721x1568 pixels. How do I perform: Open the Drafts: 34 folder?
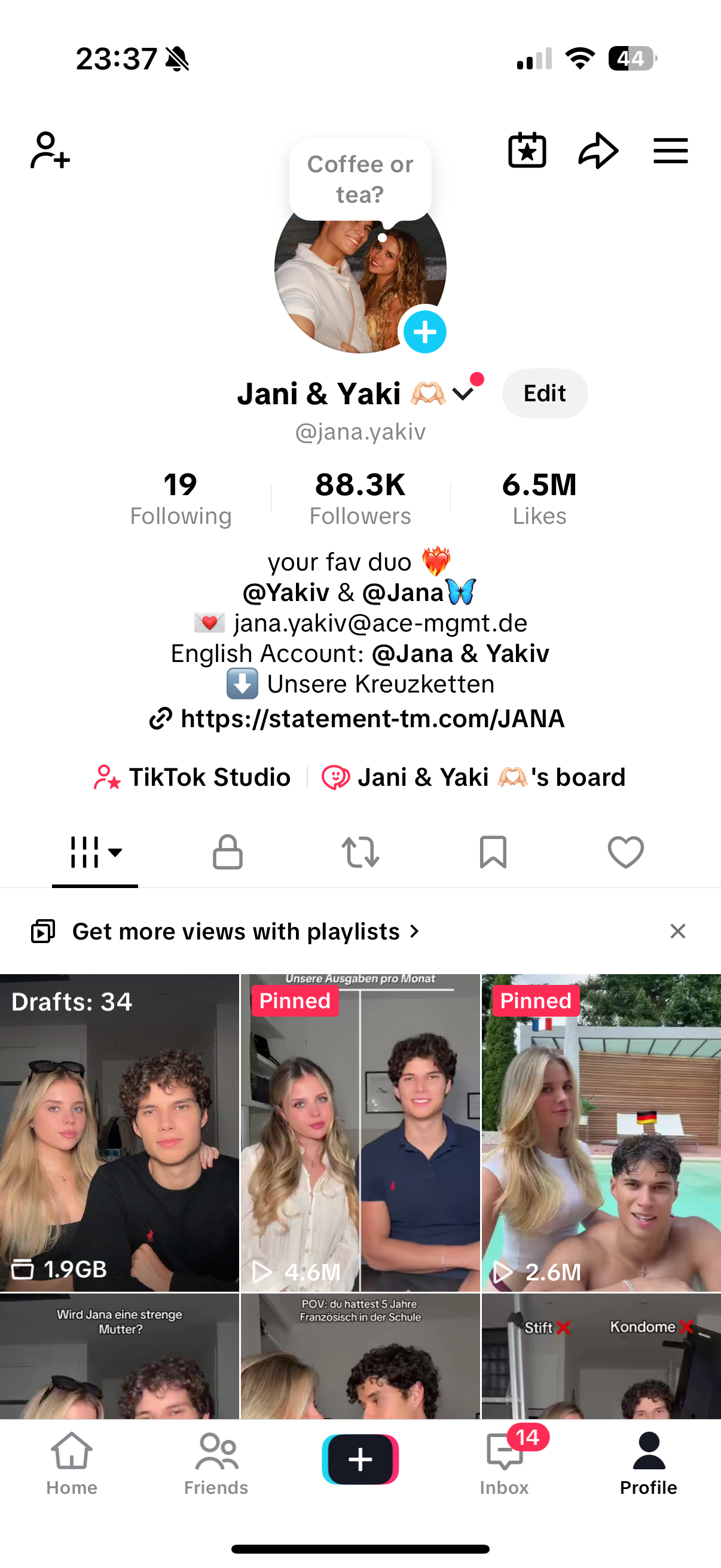[x=119, y=1132]
